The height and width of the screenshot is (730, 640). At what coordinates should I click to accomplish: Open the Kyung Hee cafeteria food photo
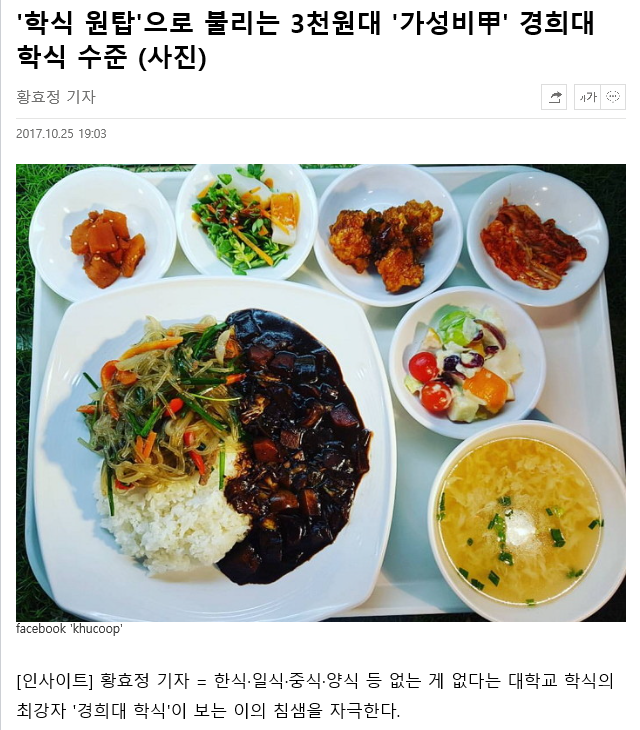320,392
